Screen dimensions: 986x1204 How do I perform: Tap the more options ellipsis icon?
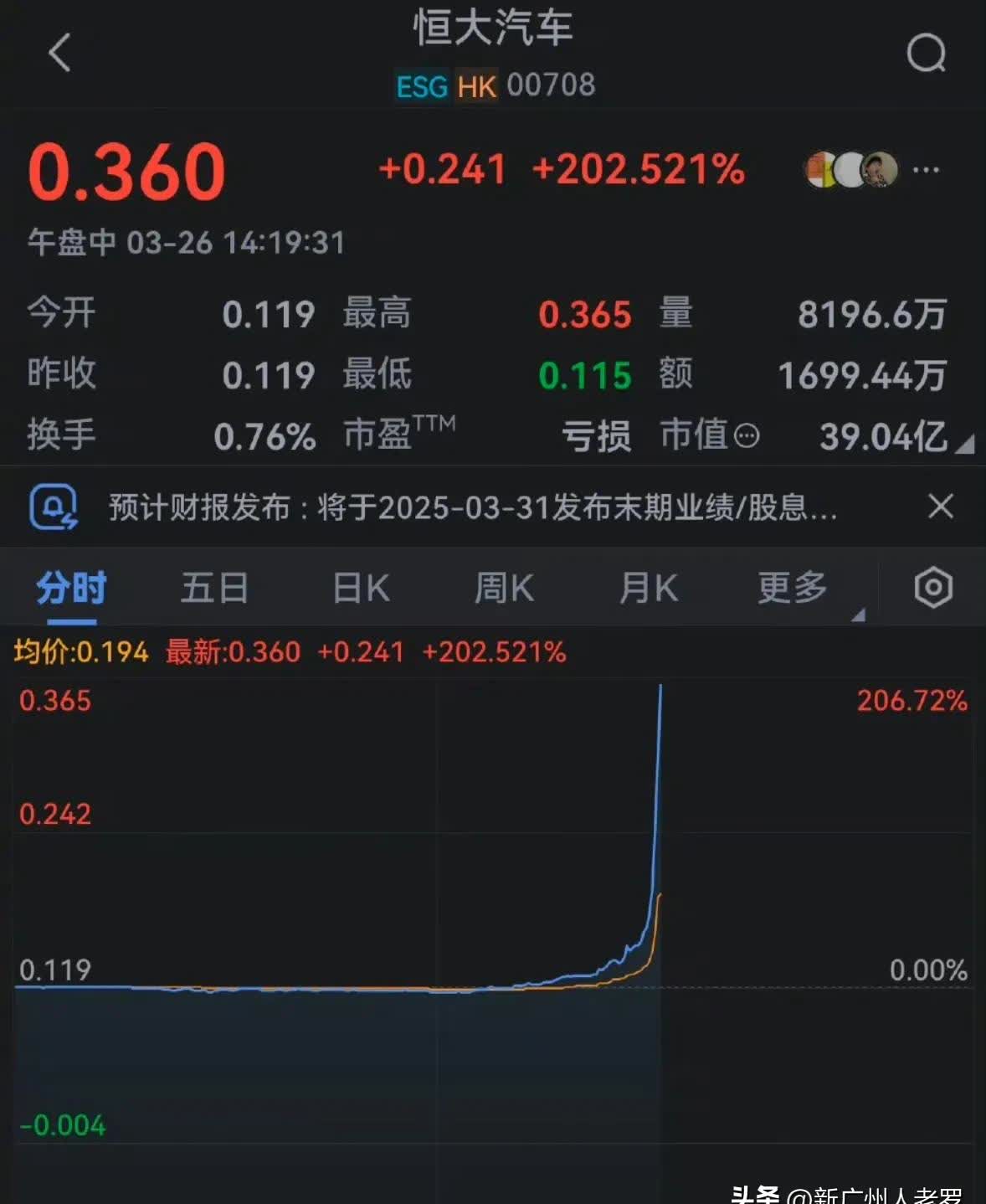tap(927, 169)
